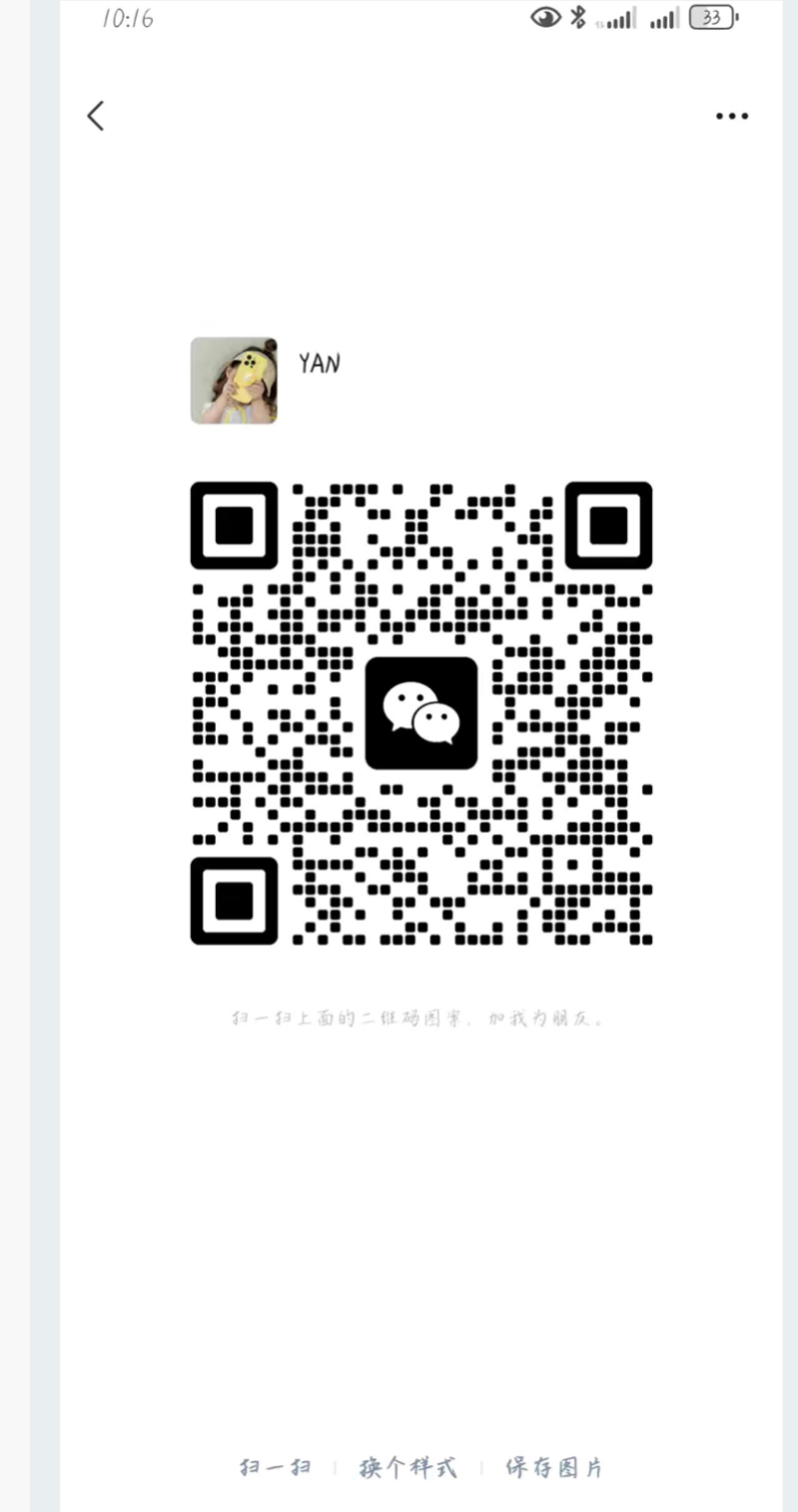Go back with the top-left arrow
The image size is (798, 1512).
click(96, 116)
